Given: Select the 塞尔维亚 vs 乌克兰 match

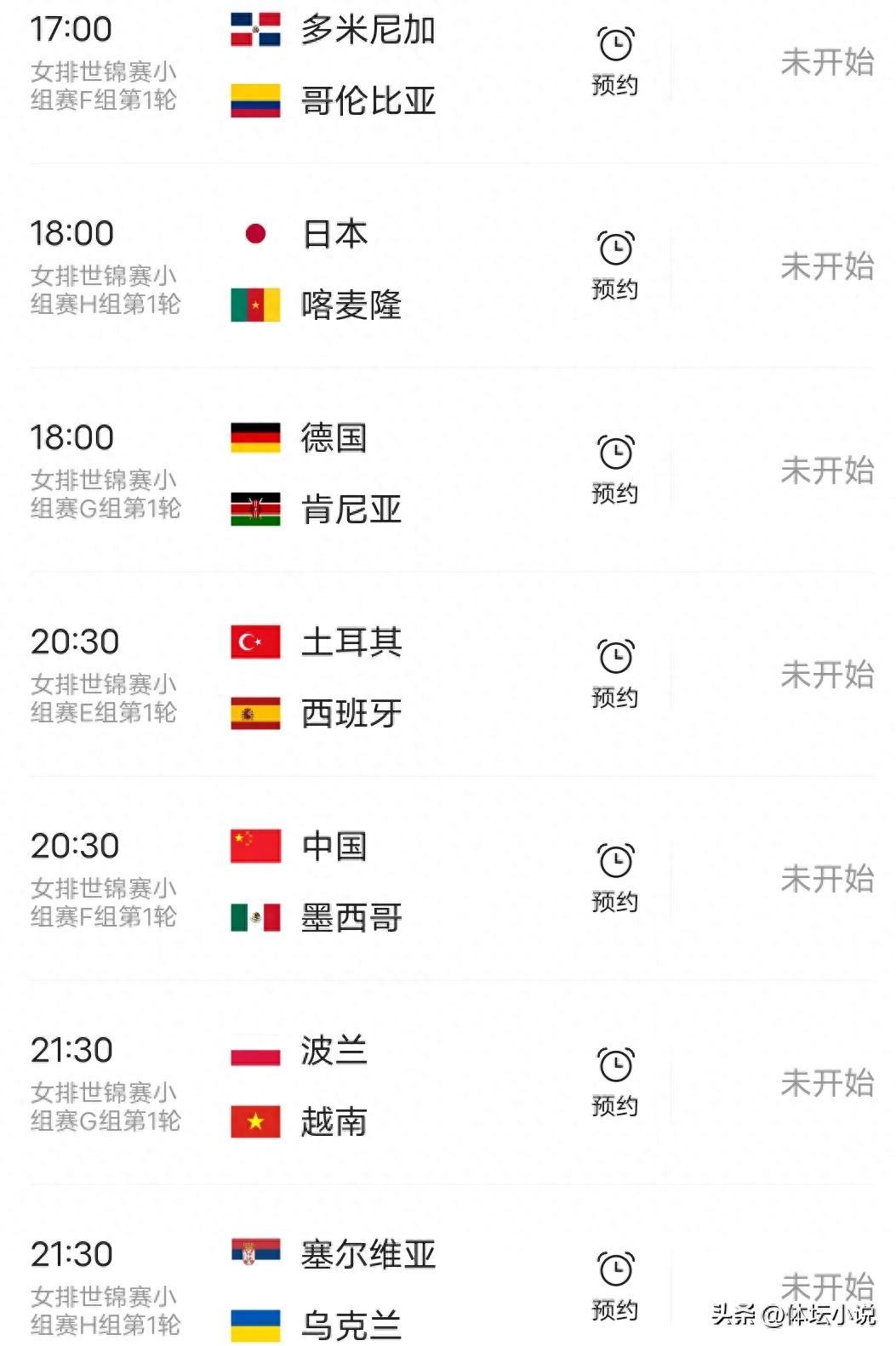Looking at the screenshot, I should point(368,1290).
